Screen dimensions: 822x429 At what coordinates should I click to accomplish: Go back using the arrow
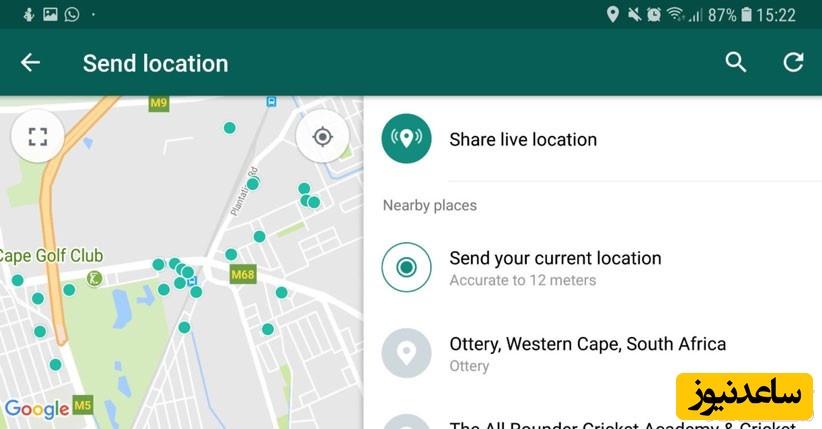pos(30,63)
